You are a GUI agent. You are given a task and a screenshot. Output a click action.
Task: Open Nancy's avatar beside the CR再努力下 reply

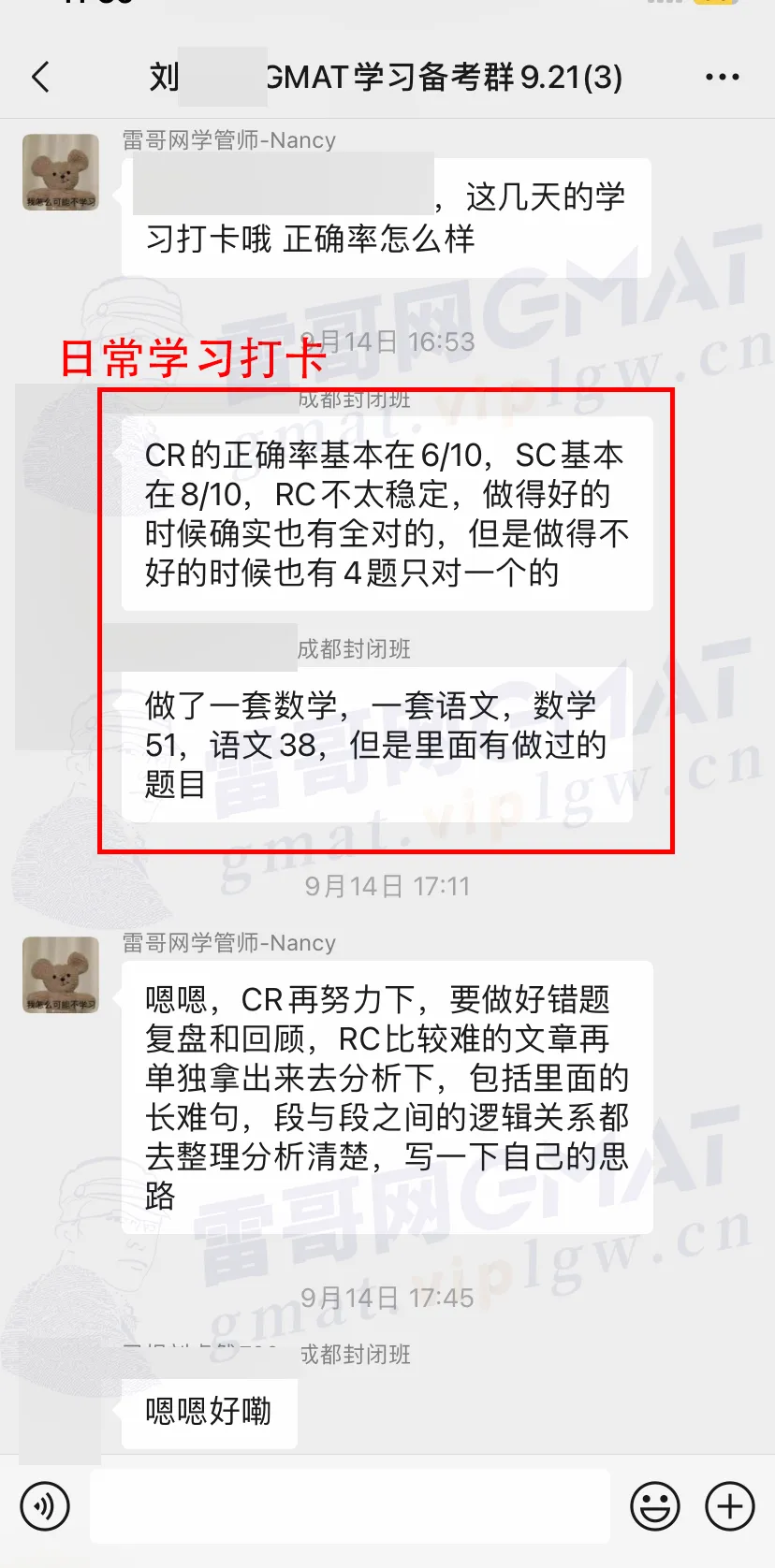tap(61, 975)
